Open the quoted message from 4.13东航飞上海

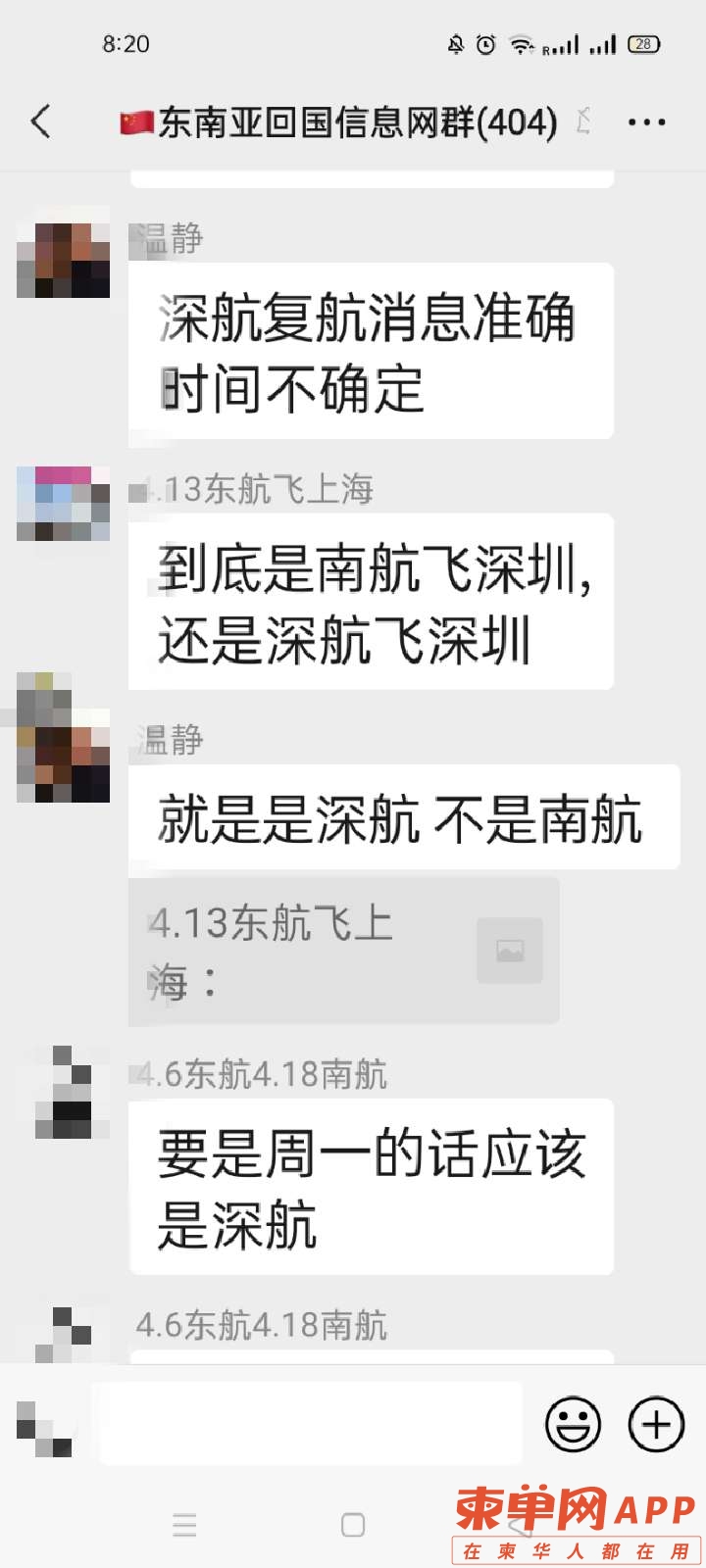tap(343, 951)
